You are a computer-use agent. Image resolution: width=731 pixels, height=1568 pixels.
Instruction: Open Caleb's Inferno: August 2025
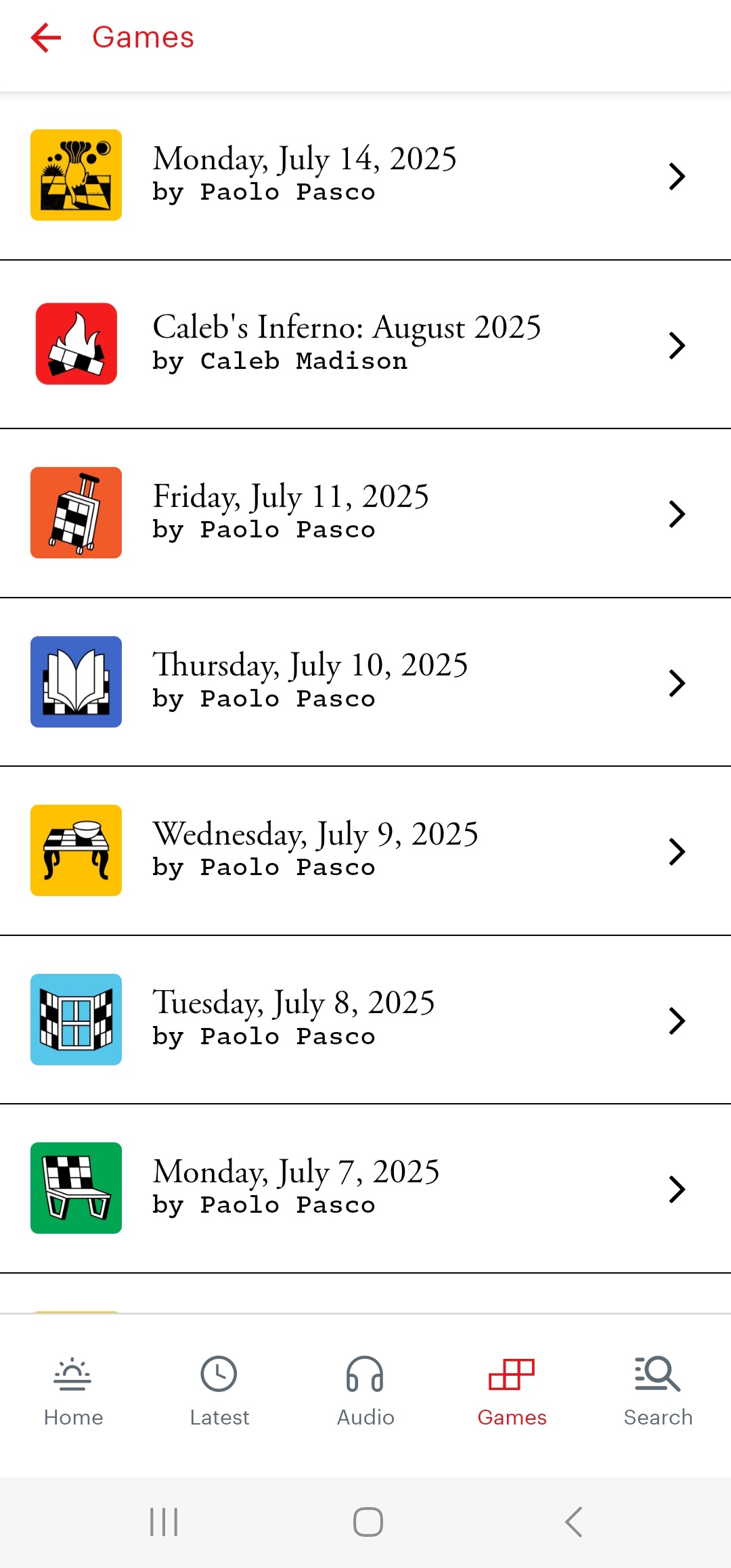tap(365, 344)
